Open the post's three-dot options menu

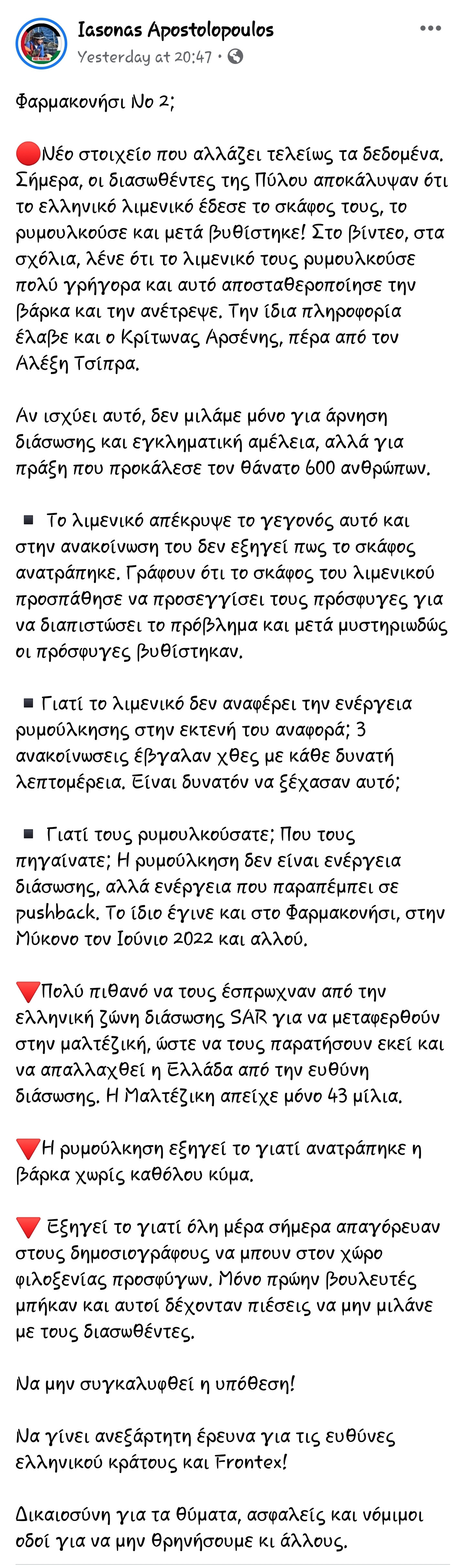coord(430,29)
